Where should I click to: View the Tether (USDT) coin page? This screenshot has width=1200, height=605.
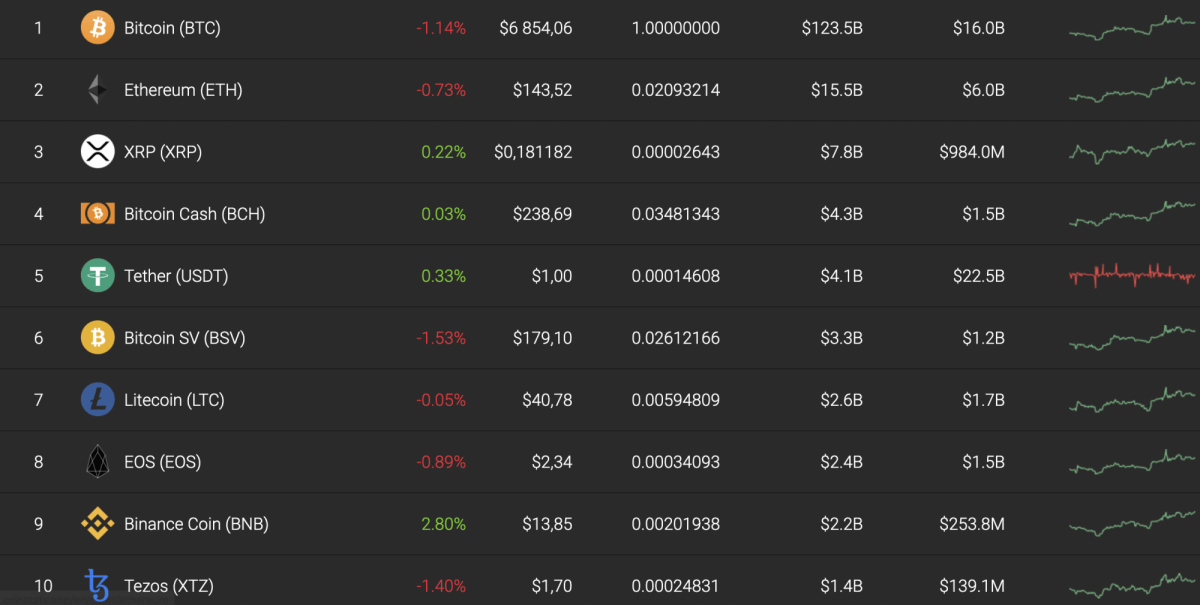176,276
